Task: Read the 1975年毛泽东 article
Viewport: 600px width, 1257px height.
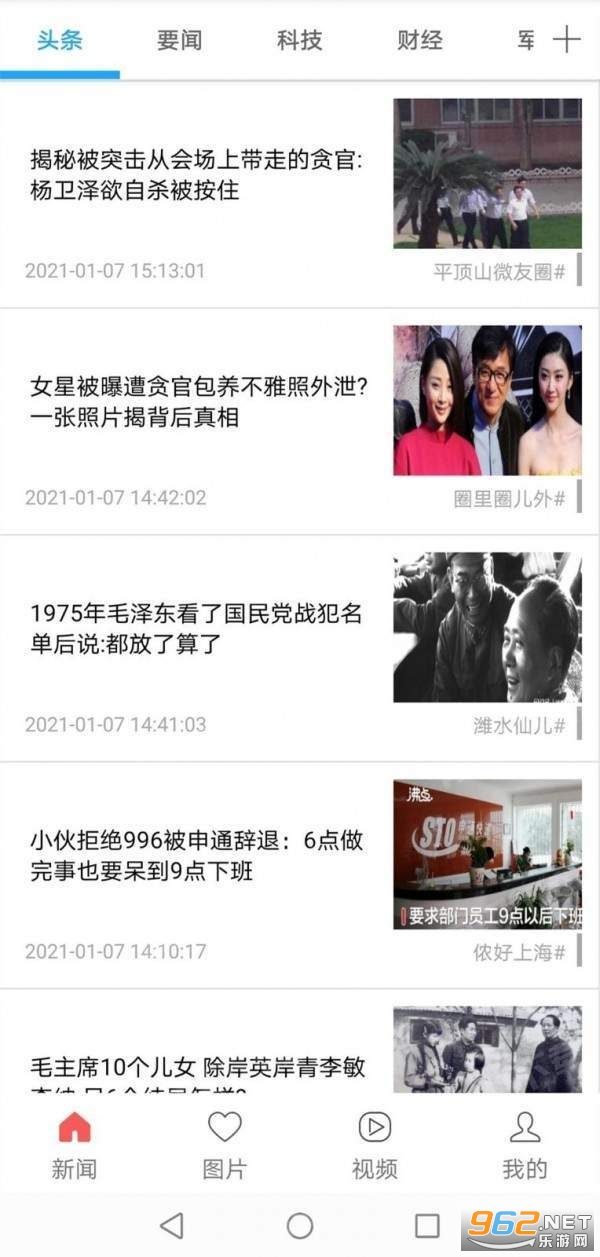Action: (300, 649)
